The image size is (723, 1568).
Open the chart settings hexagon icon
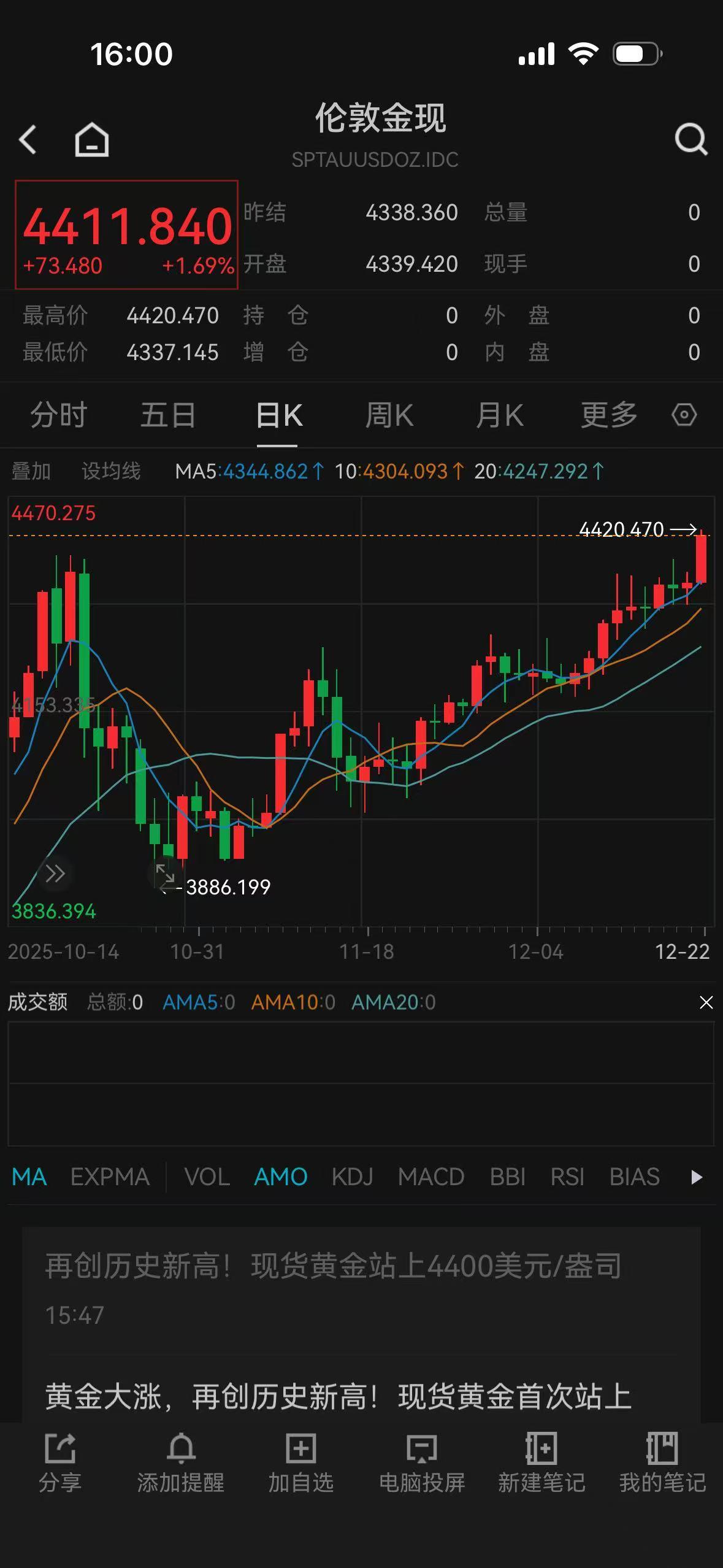tap(684, 415)
